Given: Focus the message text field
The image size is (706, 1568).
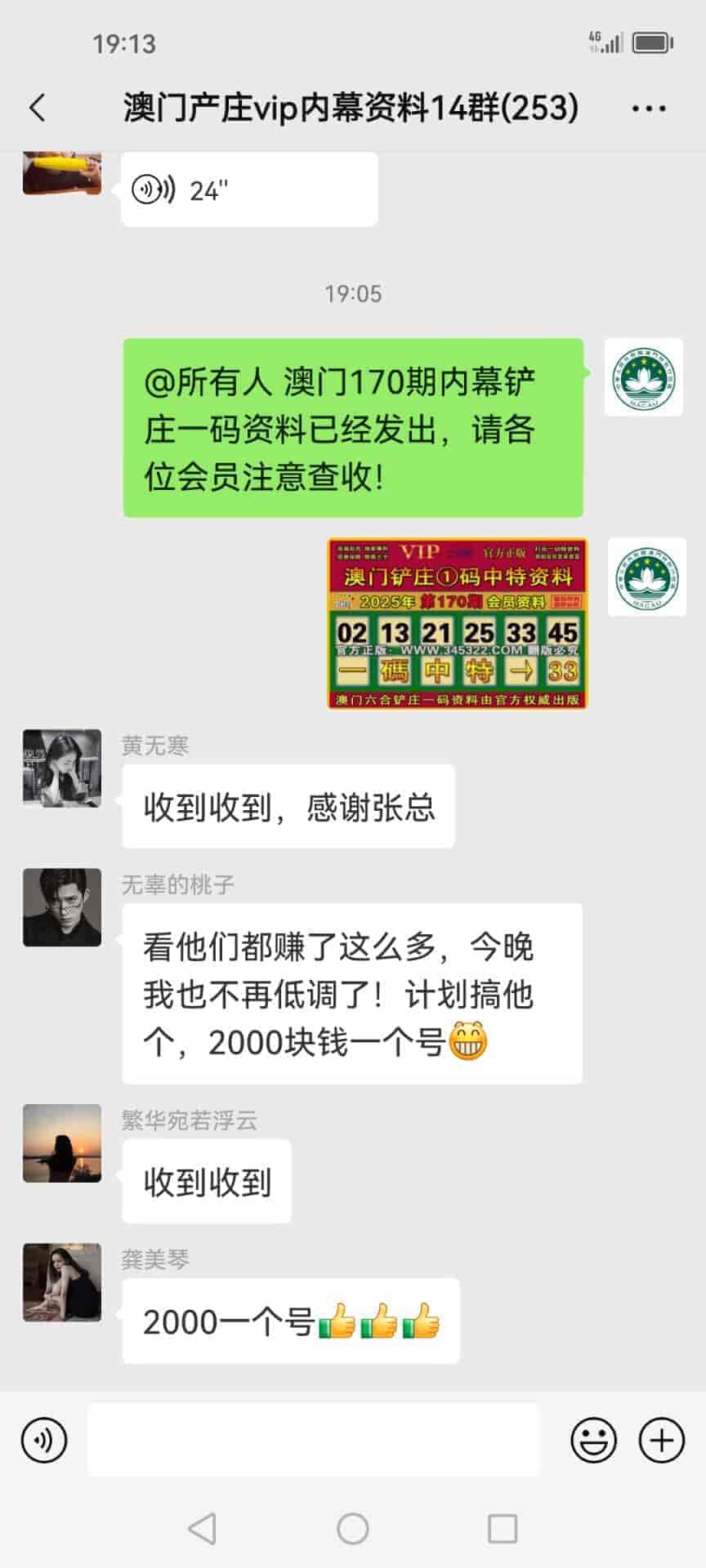Looking at the screenshot, I should (x=314, y=1441).
